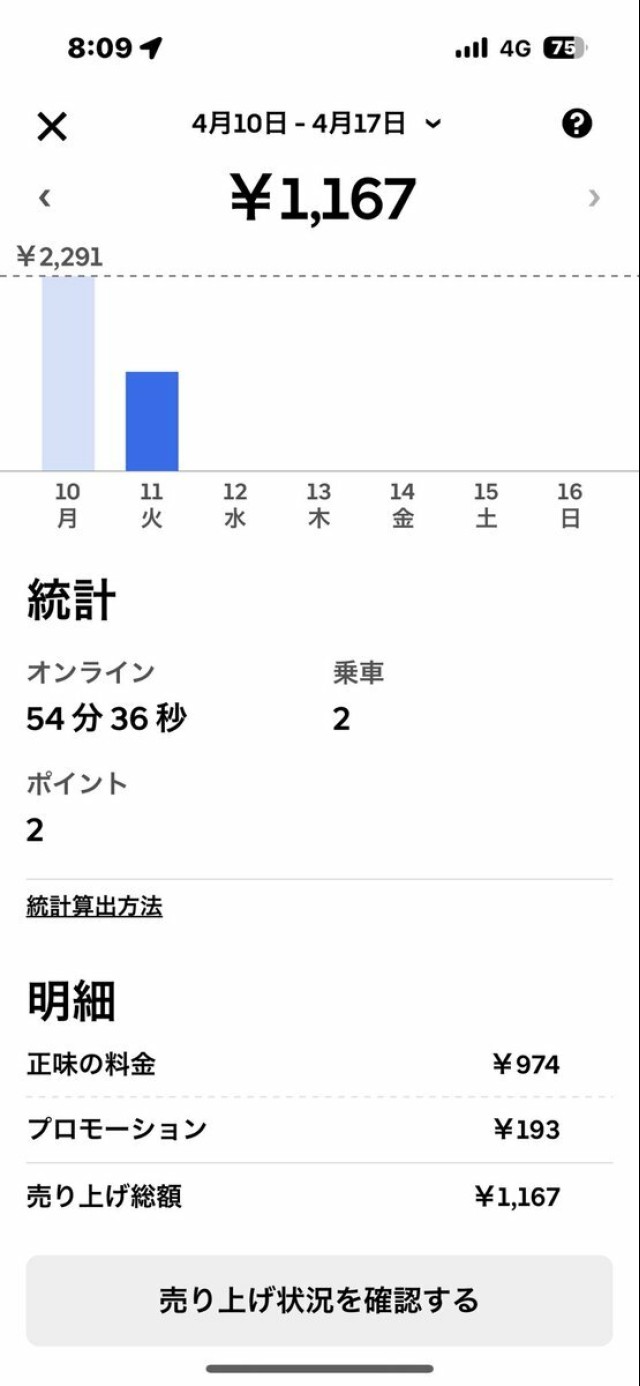The height and width of the screenshot is (1386, 640).
Task: Tap the 売り上げ状況を確認する button
Action: click(319, 1300)
